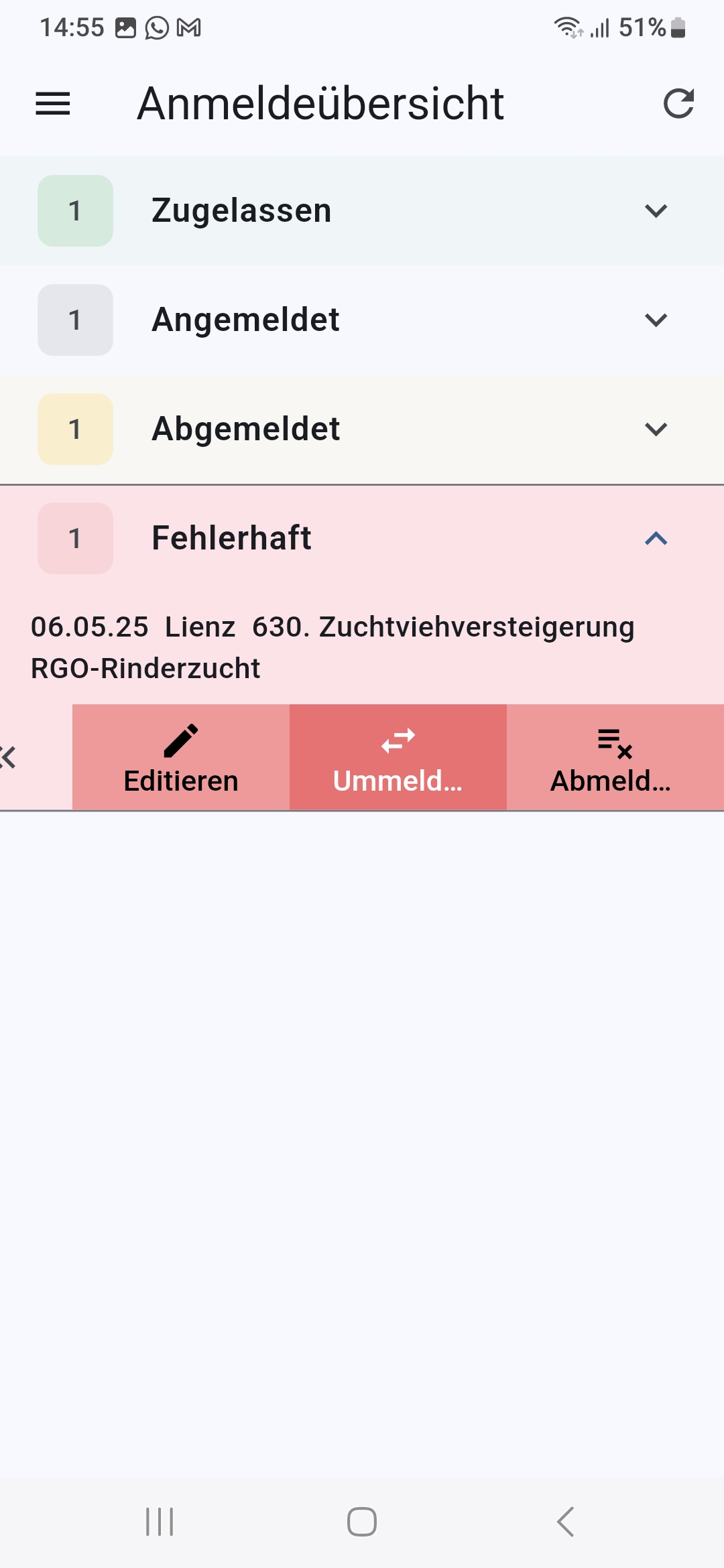Expand the Angemeldet section
The image size is (724, 1568).
tap(362, 320)
